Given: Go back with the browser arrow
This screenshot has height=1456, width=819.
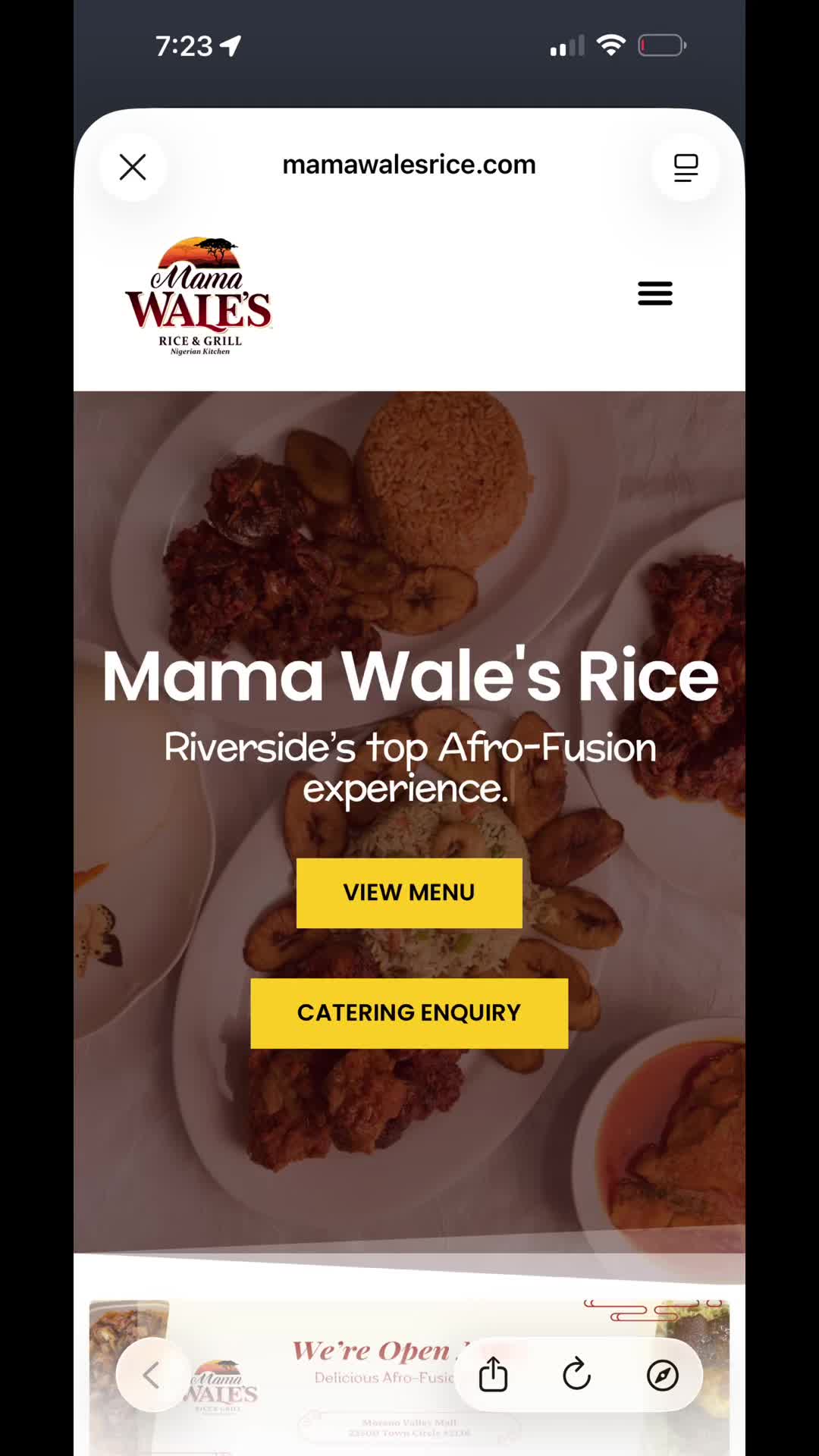Looking at the screenshot, I should click(152, 1374).
